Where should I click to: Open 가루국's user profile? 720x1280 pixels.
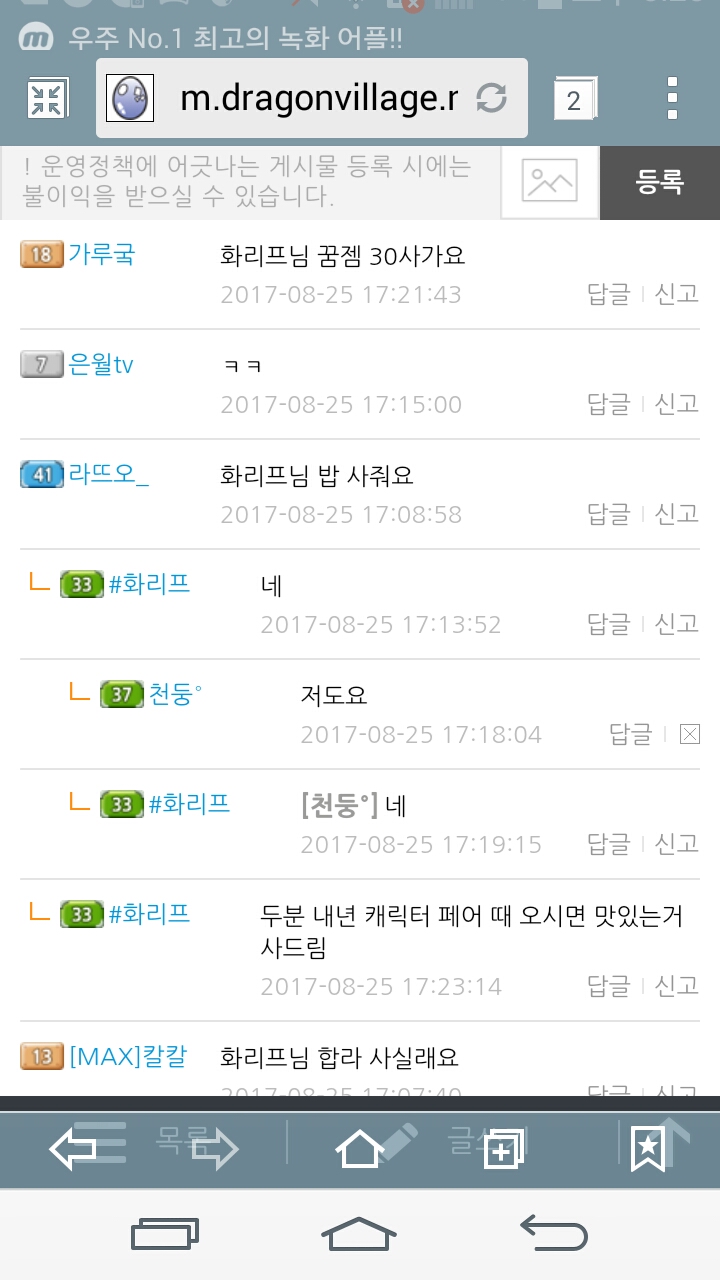101,254
